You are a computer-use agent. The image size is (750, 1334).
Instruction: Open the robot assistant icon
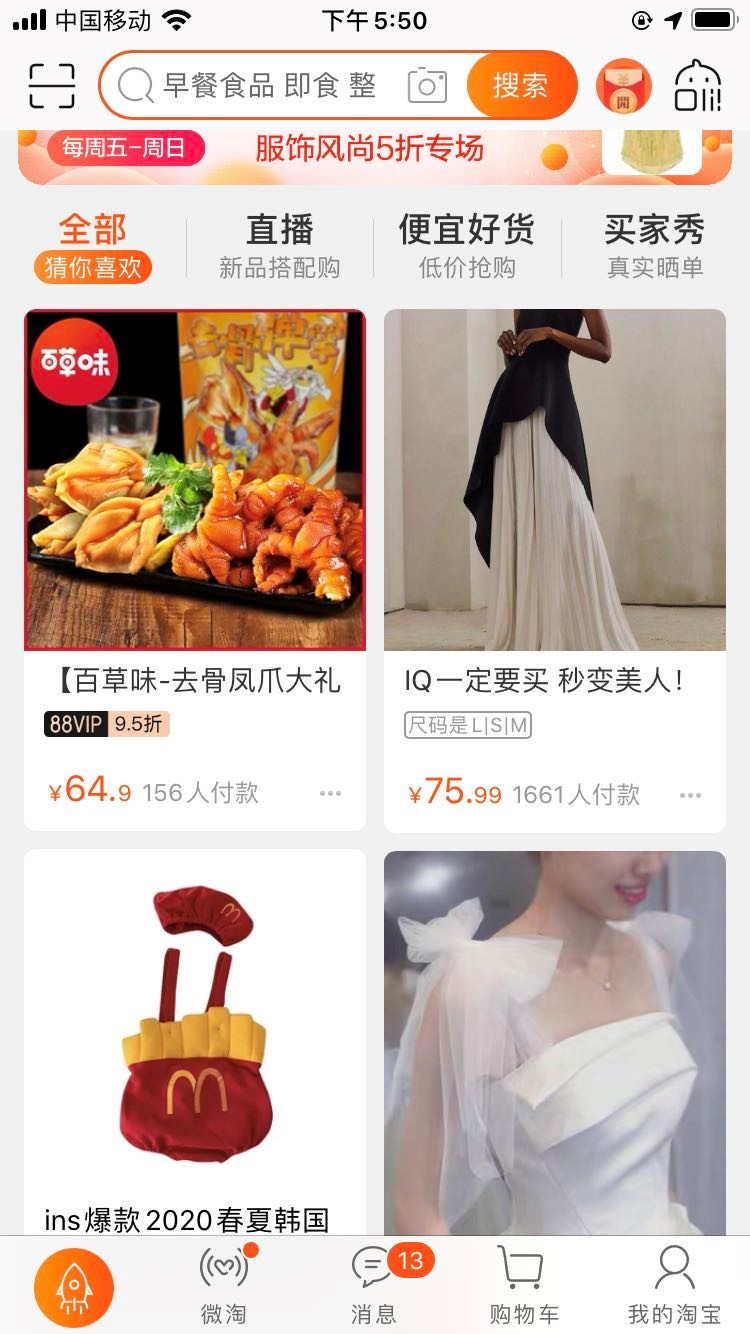(x=698, y=86)
